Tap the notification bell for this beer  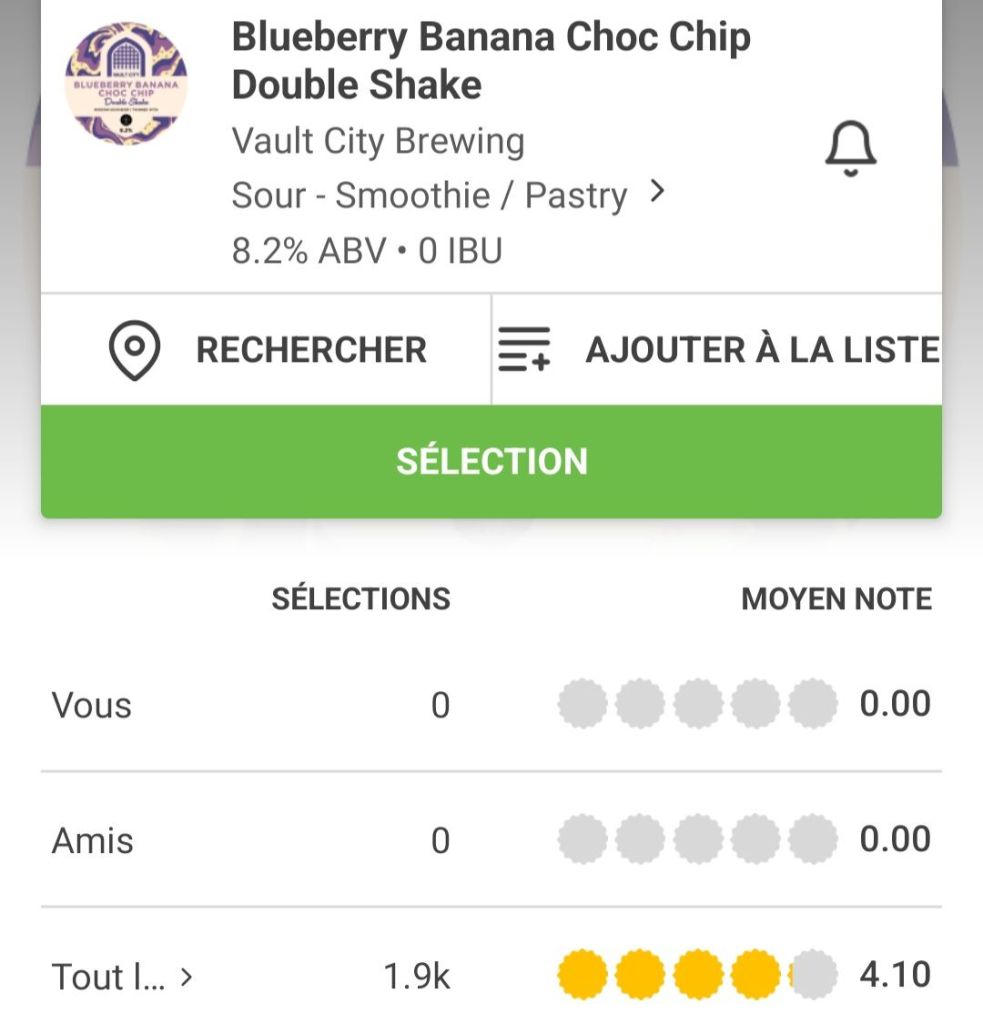click(850, 150)
